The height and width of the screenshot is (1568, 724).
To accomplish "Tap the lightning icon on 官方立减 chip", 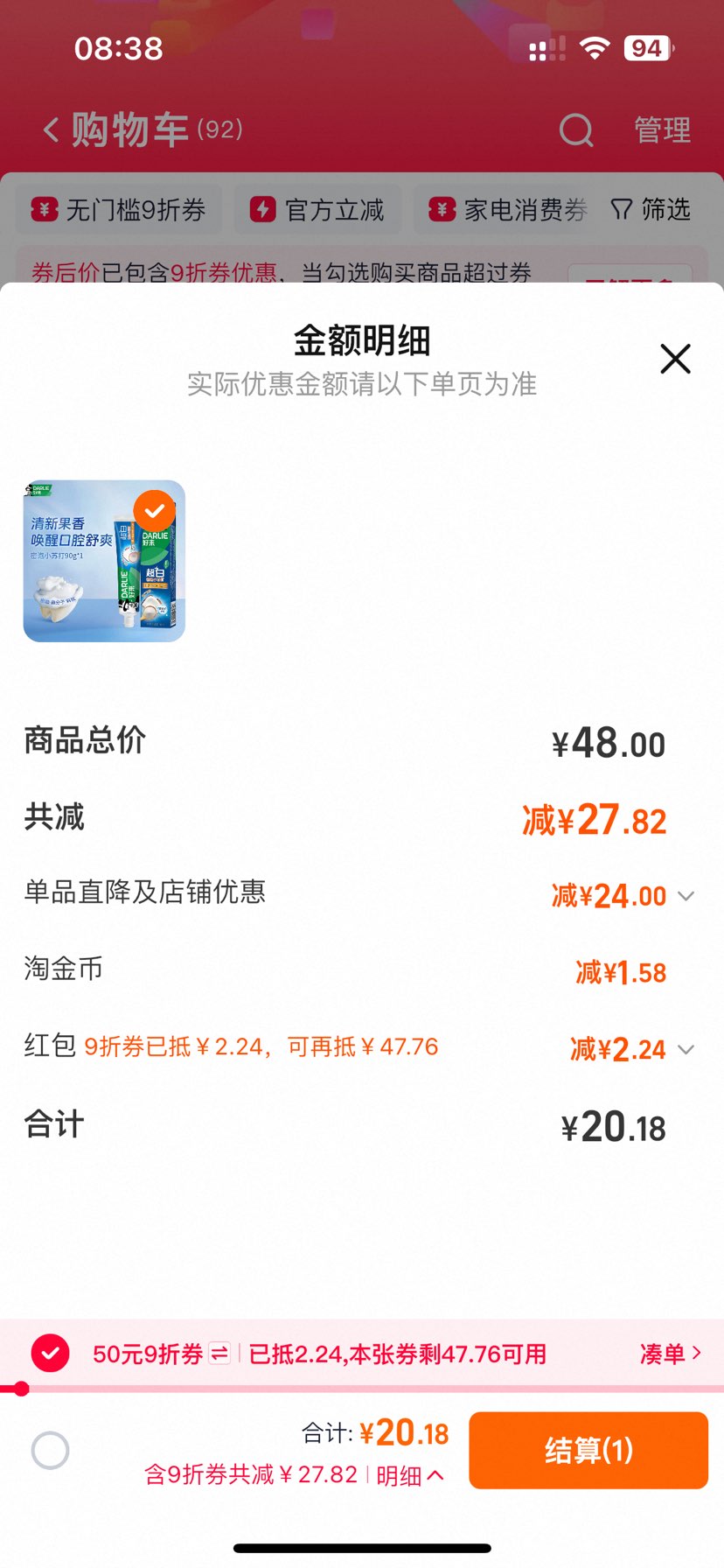I will (x=263, y=209).
